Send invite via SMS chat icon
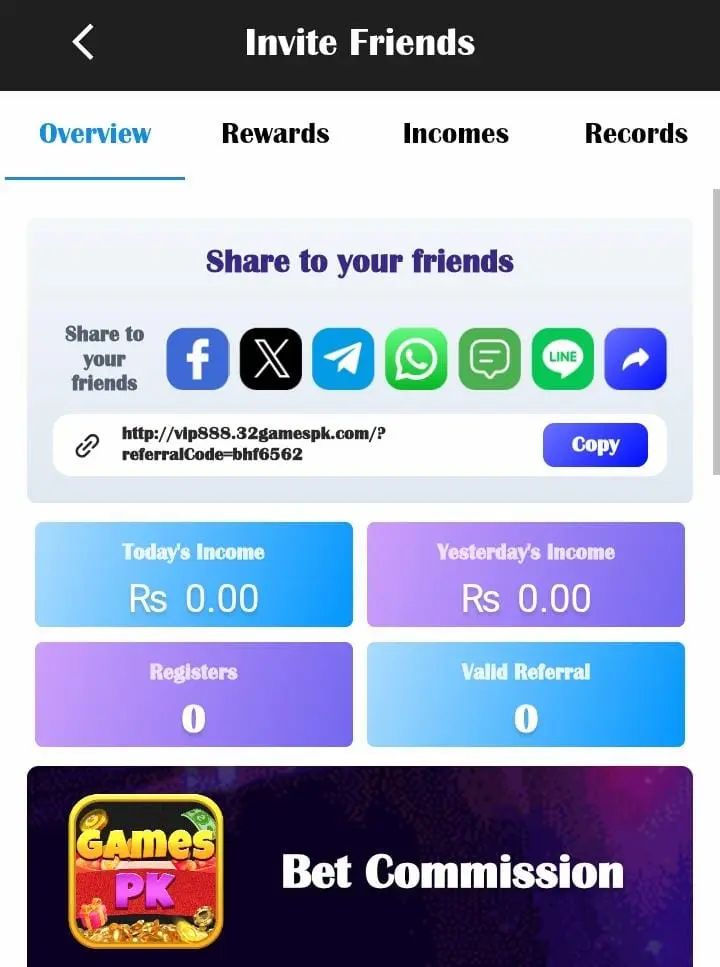720x967 pixels. [489, 358]
